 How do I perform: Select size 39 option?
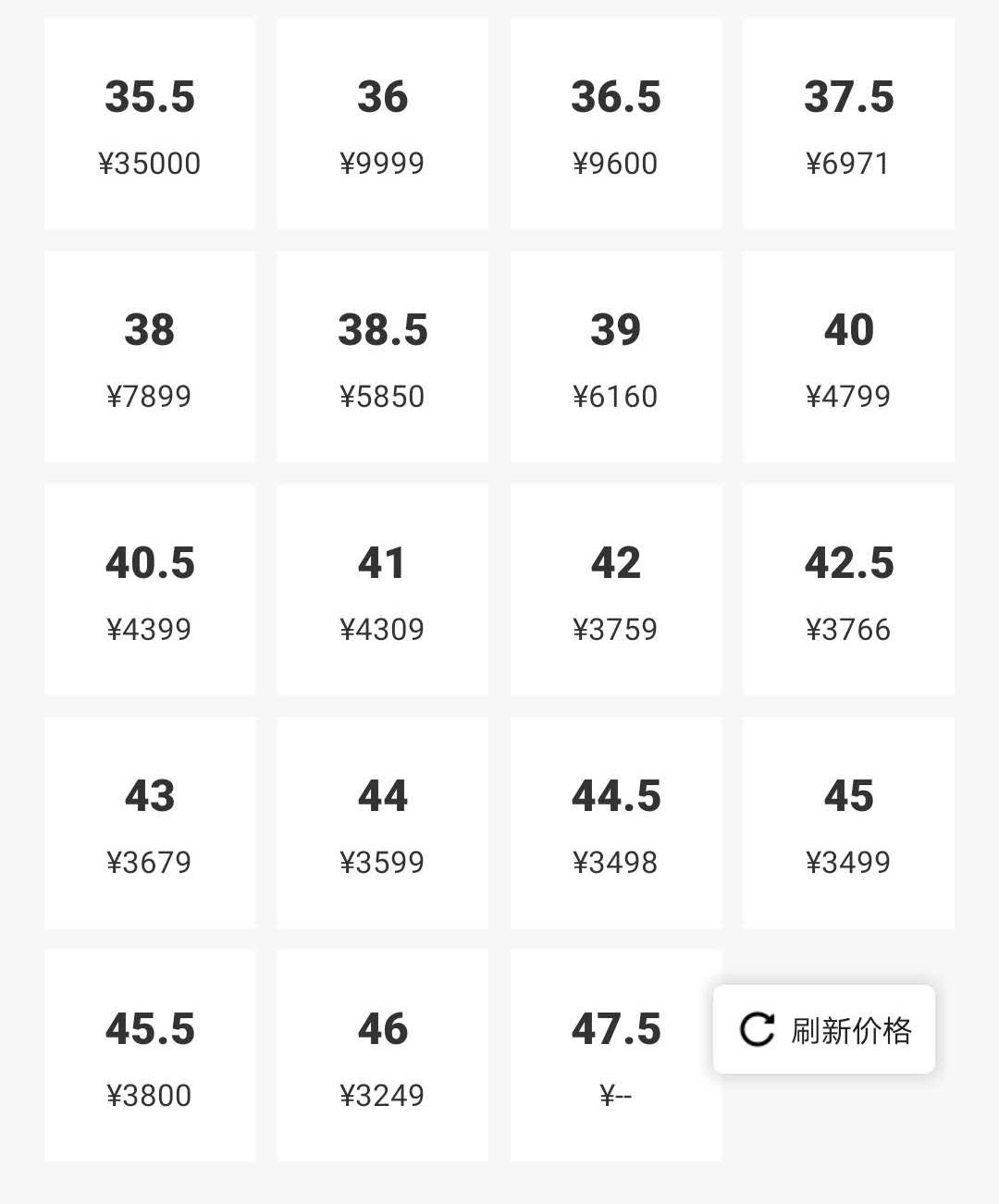pos(615,358)
